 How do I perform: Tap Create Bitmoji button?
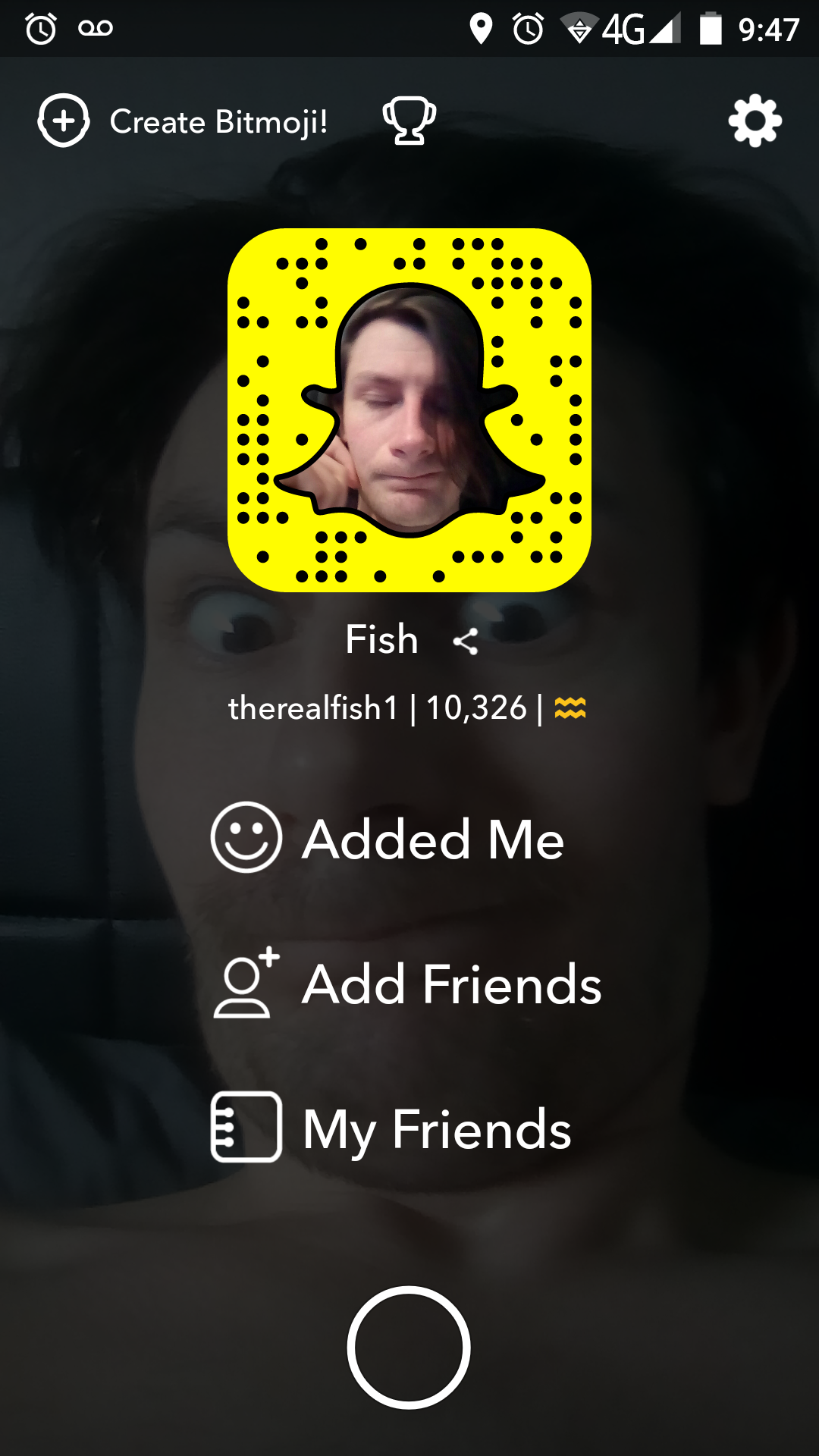coord(184,121)
